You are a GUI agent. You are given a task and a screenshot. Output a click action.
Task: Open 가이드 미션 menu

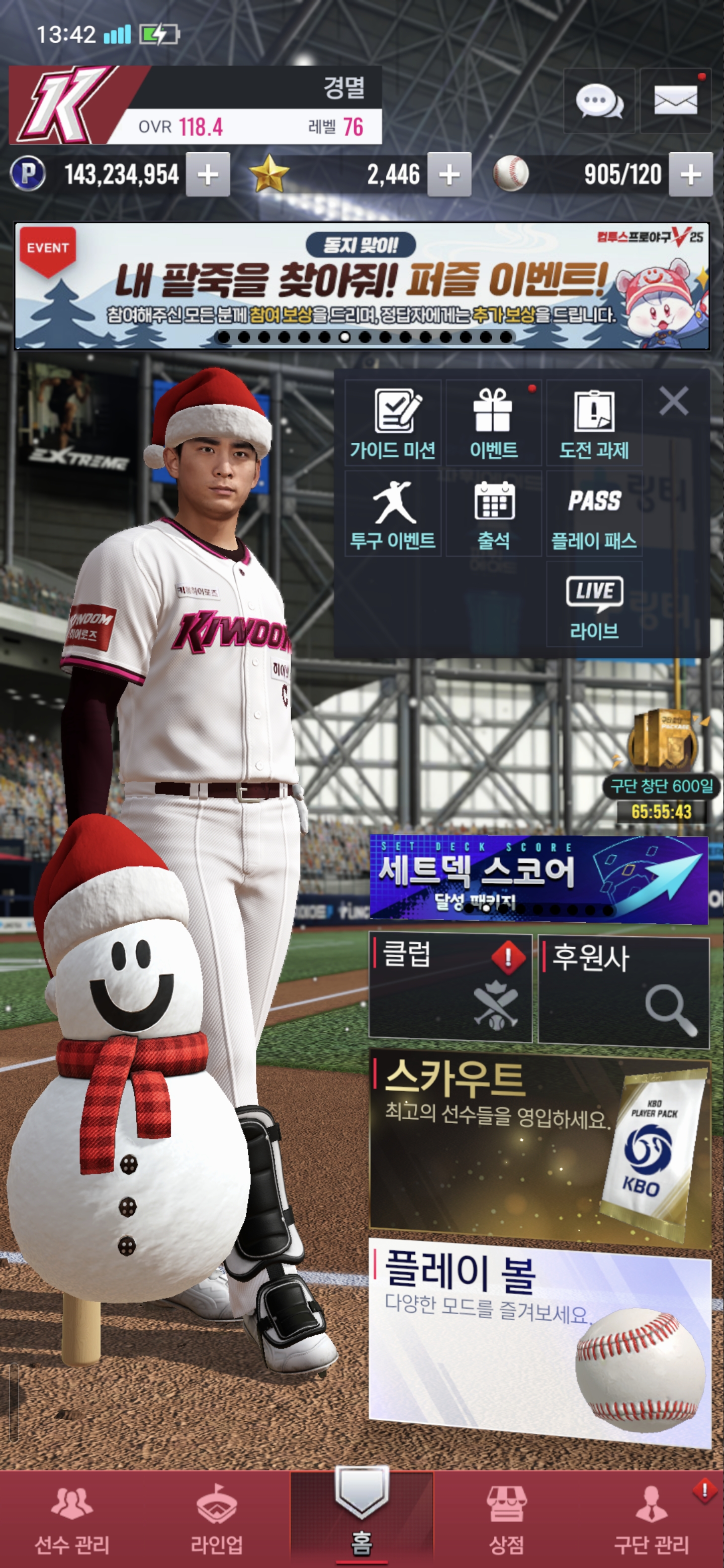[393, 423]
